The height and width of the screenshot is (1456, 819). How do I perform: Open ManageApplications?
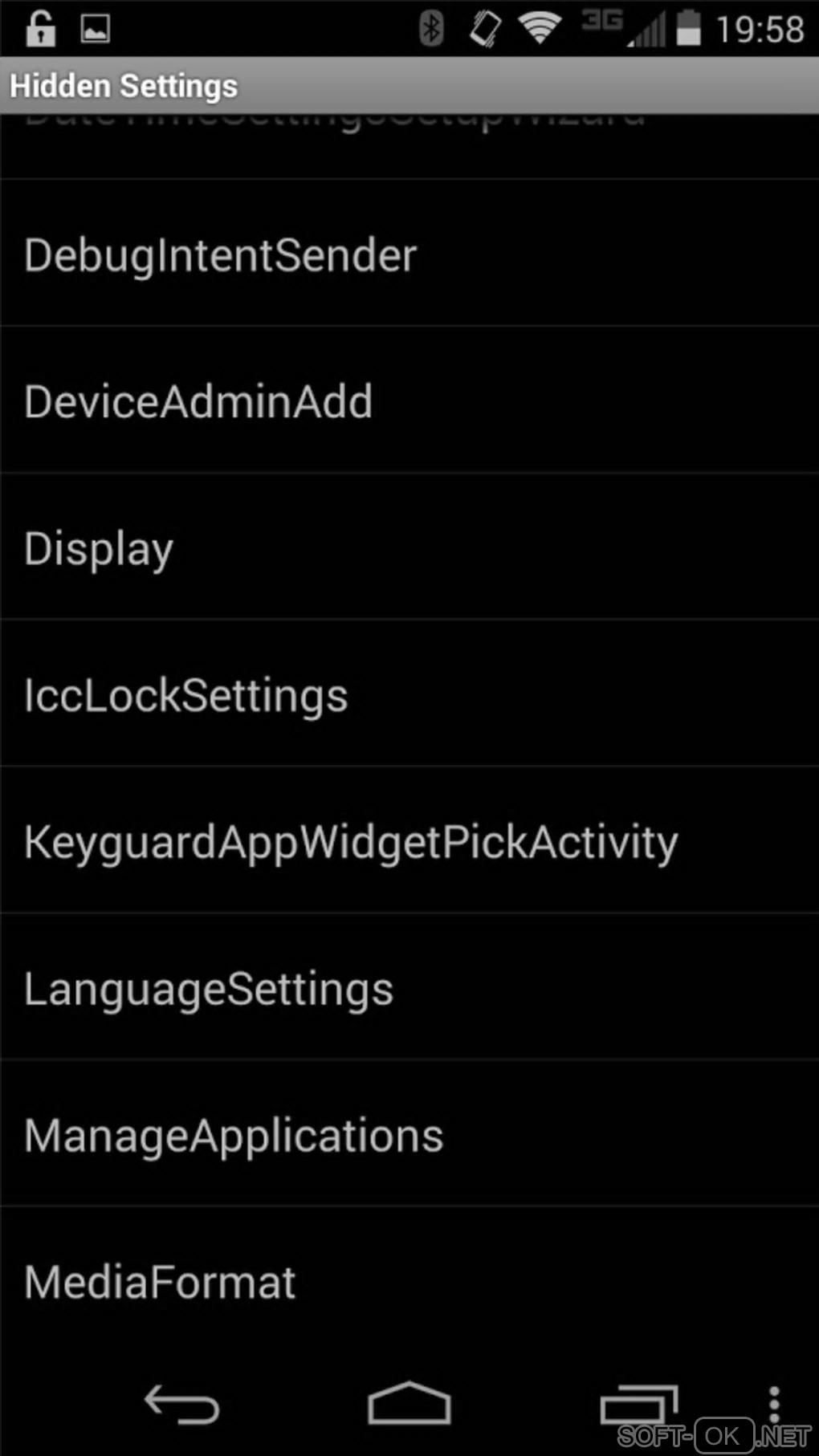pos(409,1135)
